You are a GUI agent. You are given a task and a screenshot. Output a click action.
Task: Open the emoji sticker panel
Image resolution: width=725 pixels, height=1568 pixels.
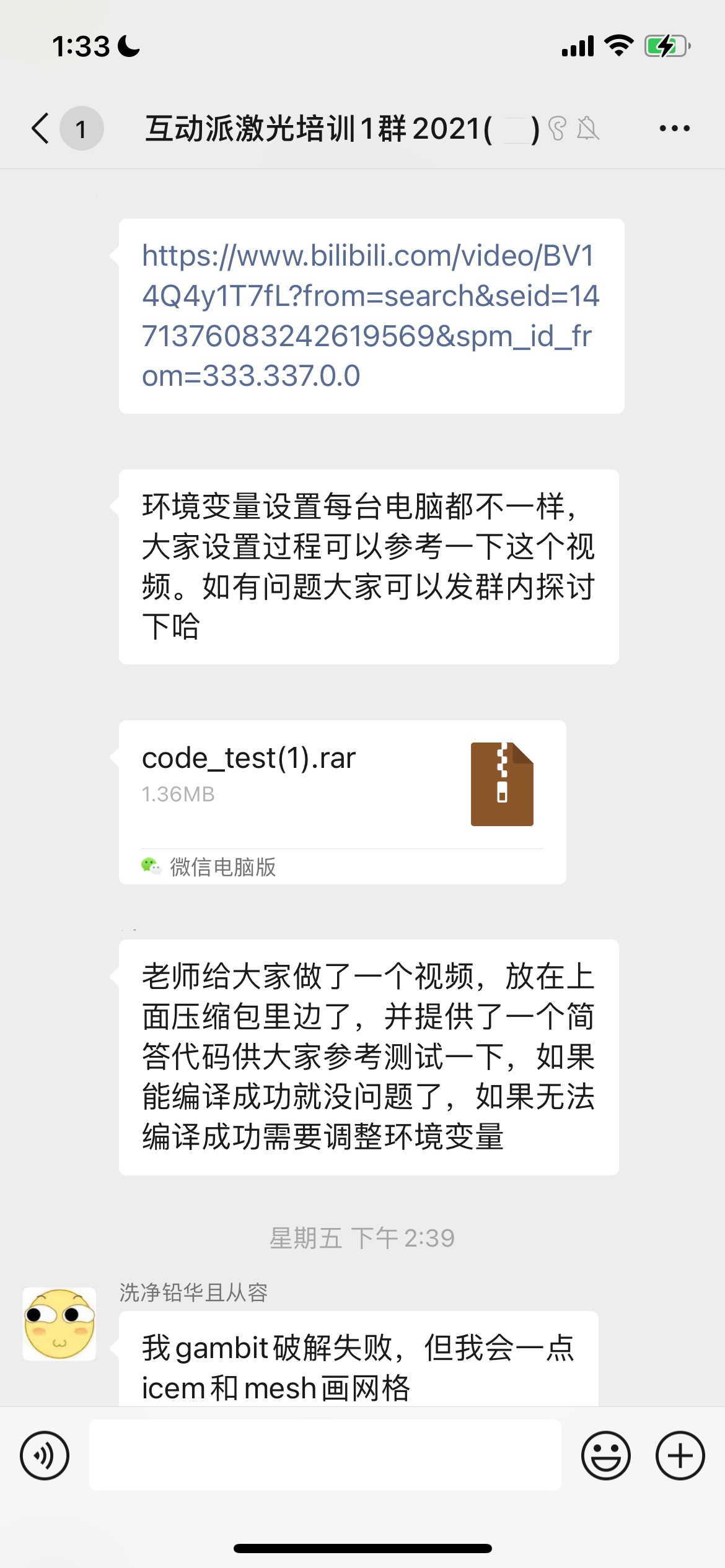coord(605,1455)
